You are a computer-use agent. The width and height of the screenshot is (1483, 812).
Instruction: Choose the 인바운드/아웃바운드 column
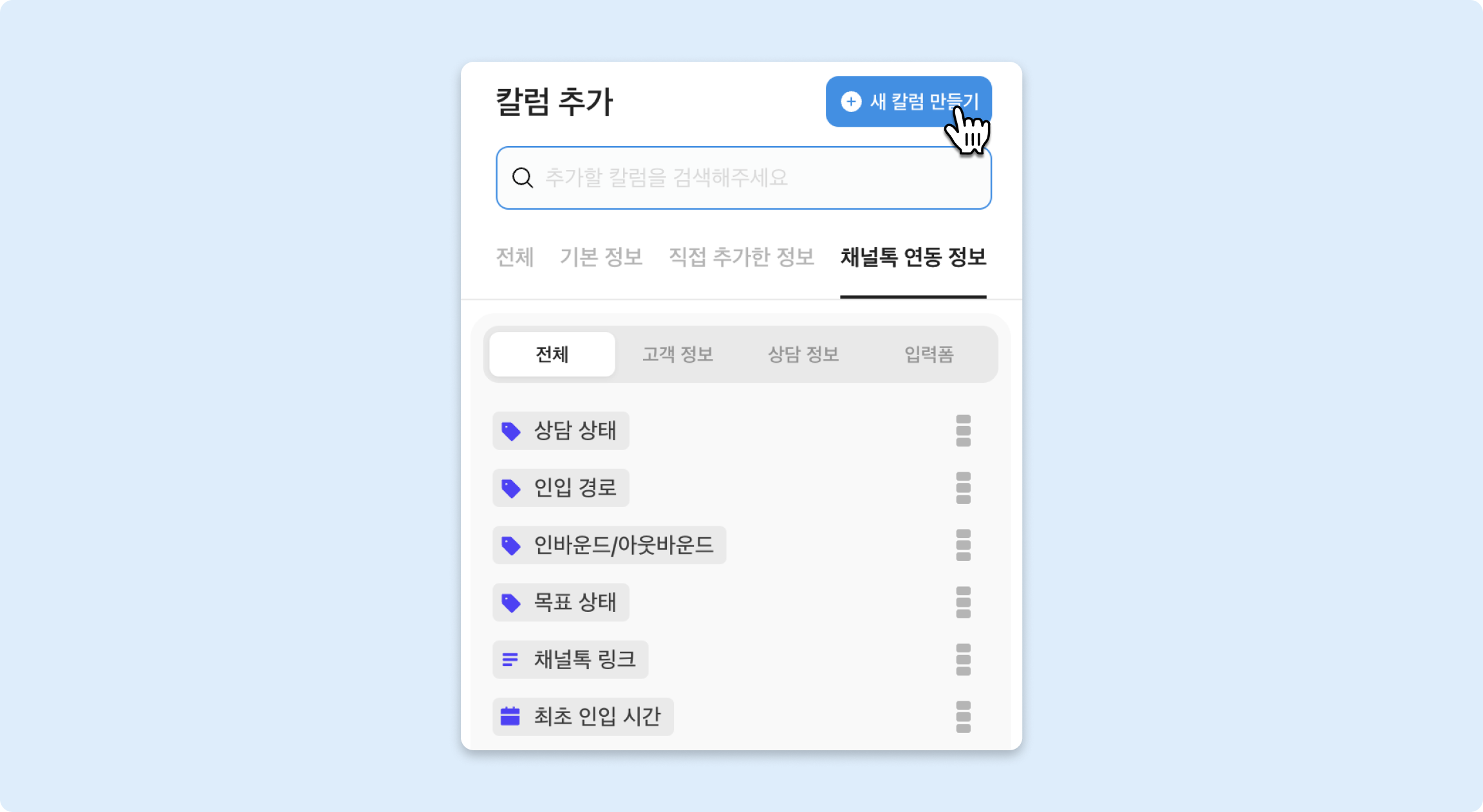pos(609,545)
